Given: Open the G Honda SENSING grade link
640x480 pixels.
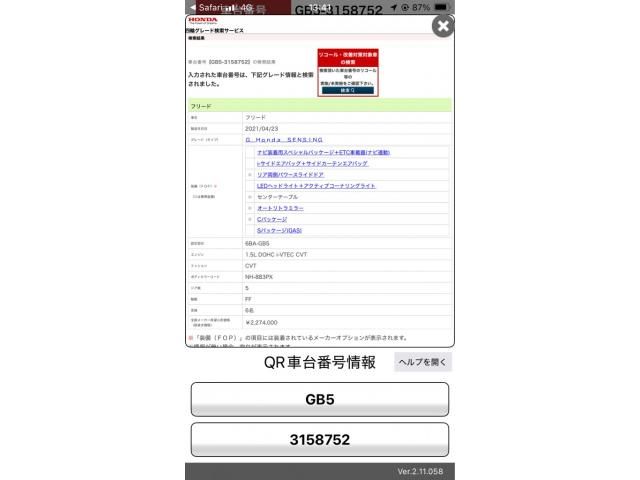Looking at the screenshot, I should pyautogui.click(x=286, y=140).
